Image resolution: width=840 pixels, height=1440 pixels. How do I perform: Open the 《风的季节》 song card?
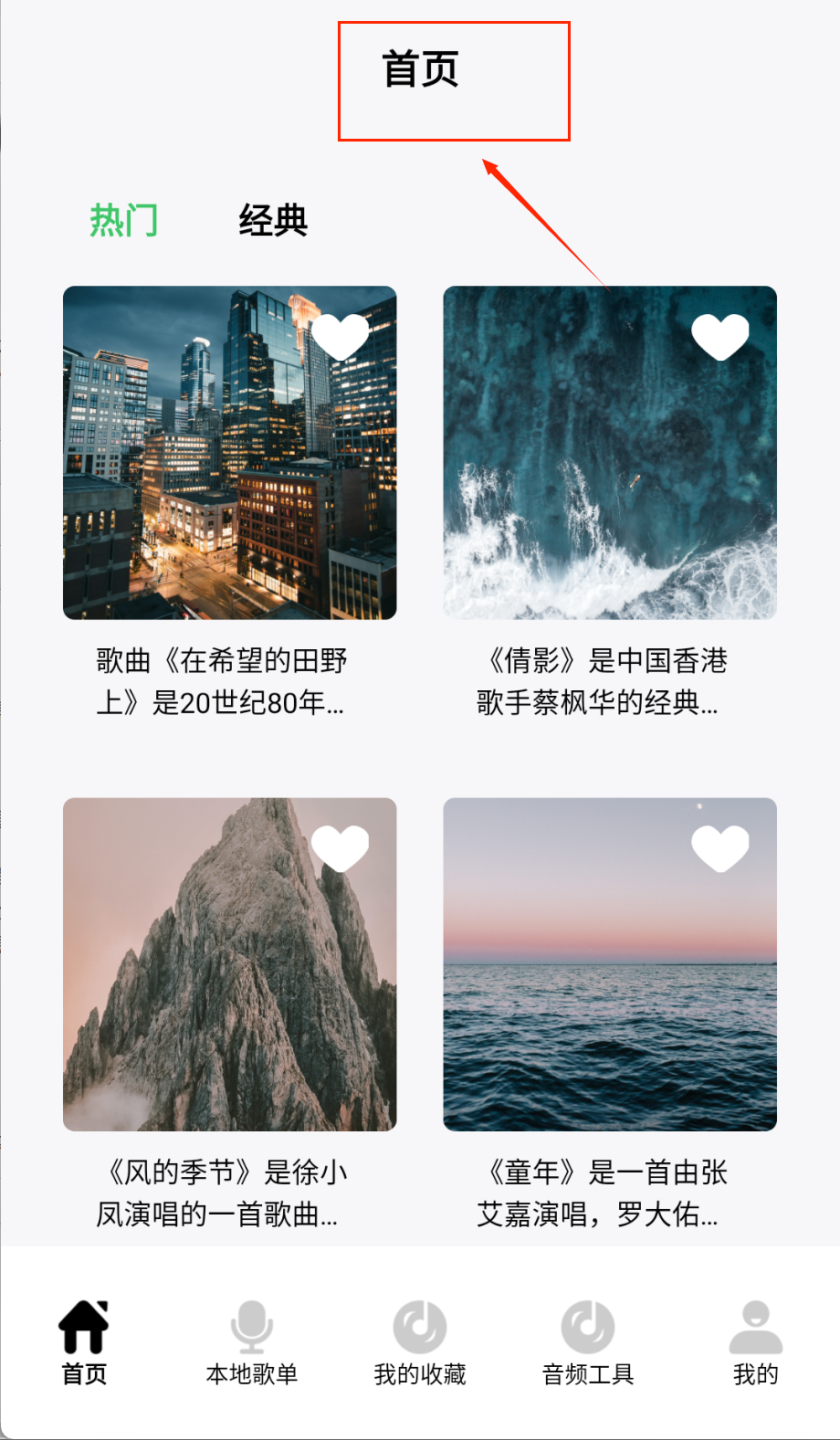pyautogui.click(x=229, y=964)
